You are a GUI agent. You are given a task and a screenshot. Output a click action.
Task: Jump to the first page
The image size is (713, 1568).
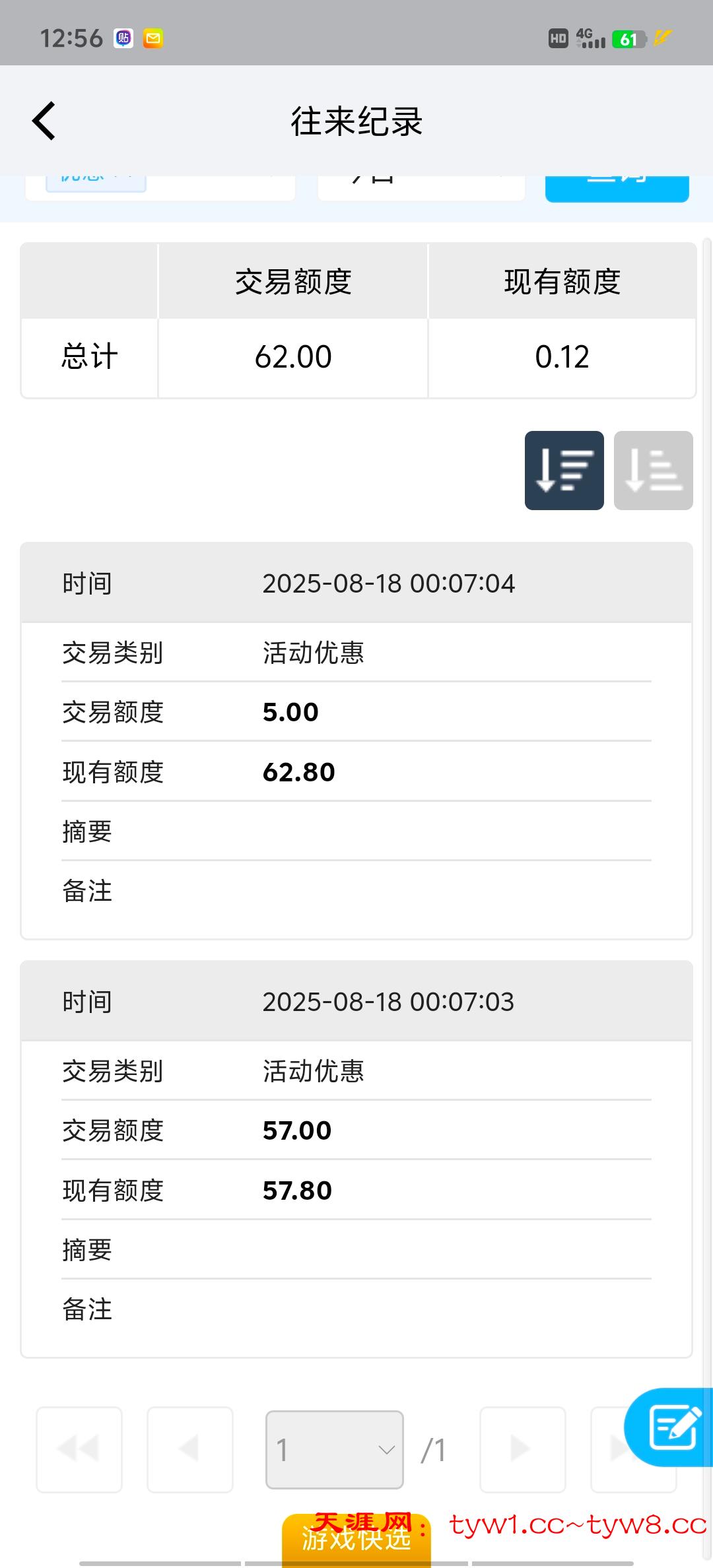click(79, 1450)
